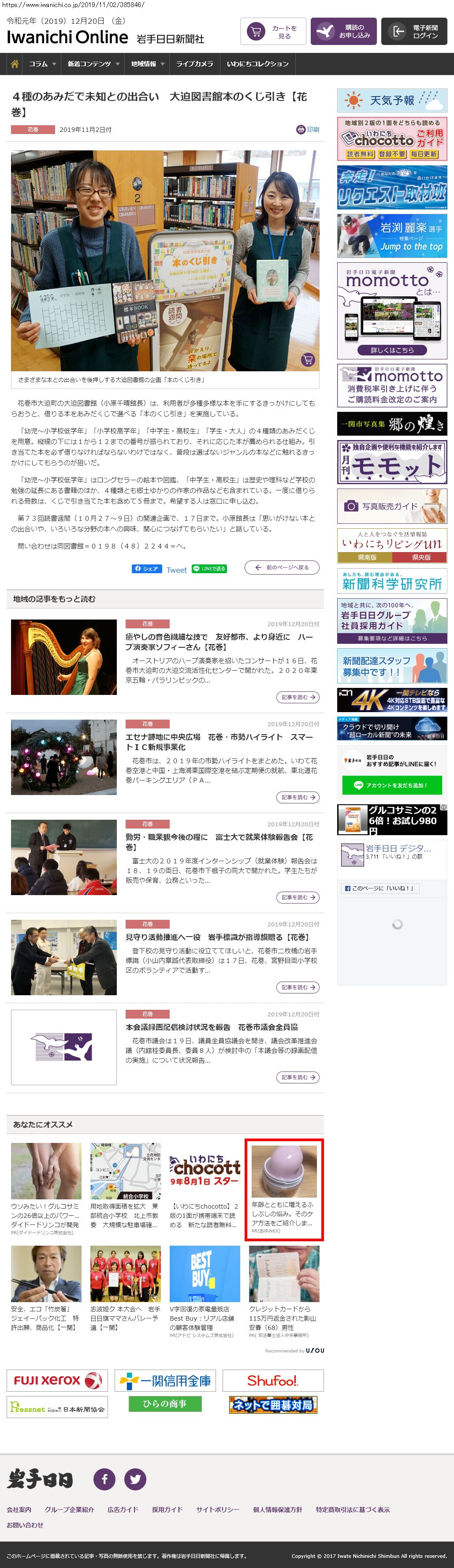The width and height of the screenshot is (454, 1568).
Task: Open 天気予報 weather banner
Action: tap(392, 101)
